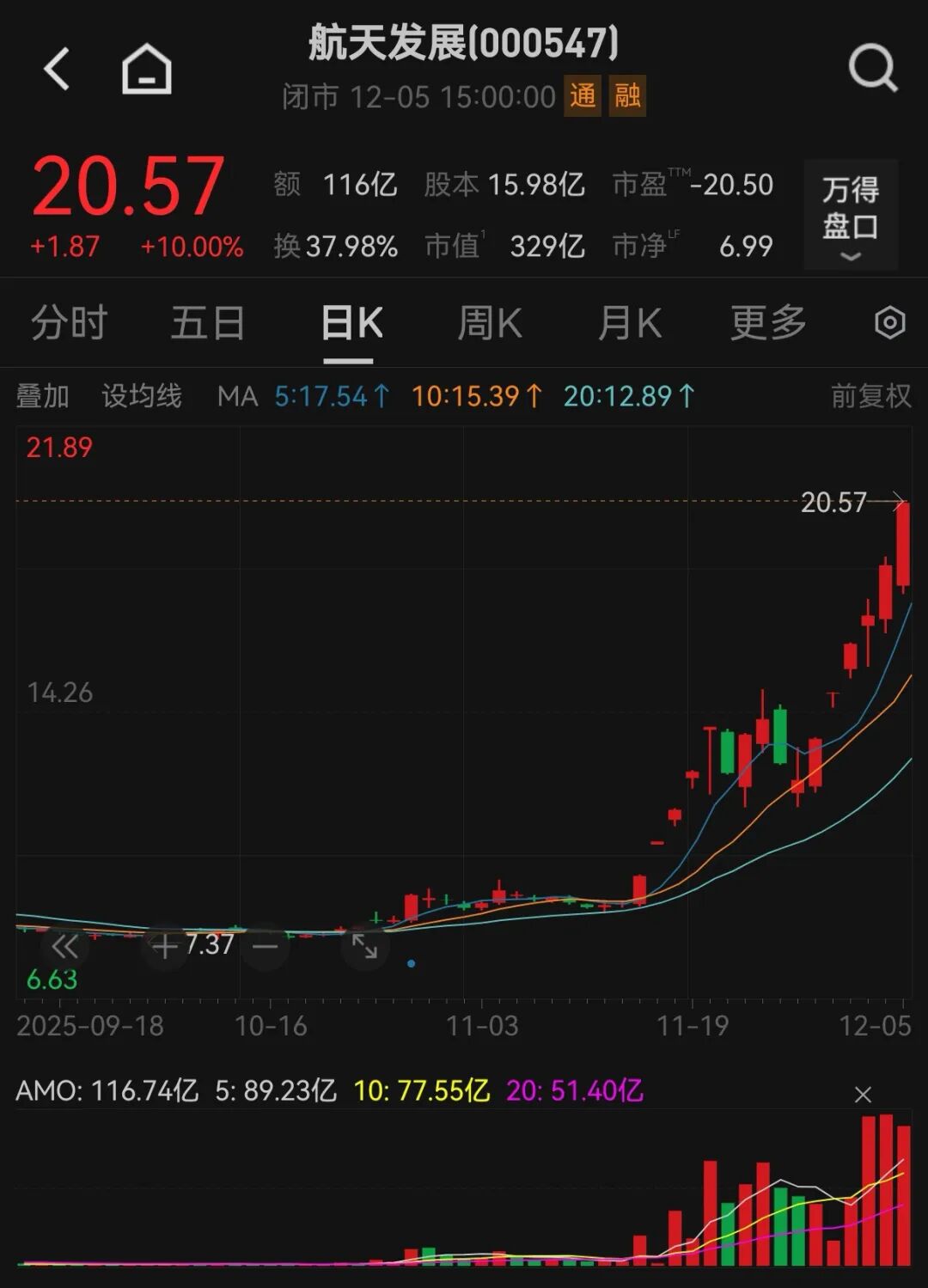Close the AMO volume indicator panel
Image resolution: width=928 pixels, height=1288 pixels.
point(863,1095)
